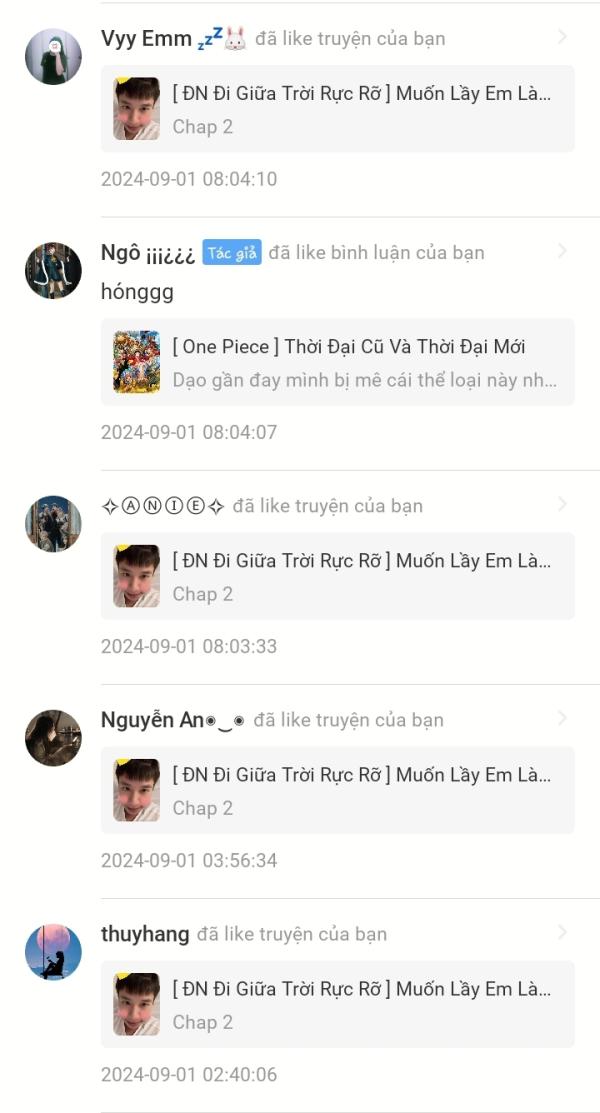
Task: Open ANIE's profile avatar
Action: click(x=53, y=524)
